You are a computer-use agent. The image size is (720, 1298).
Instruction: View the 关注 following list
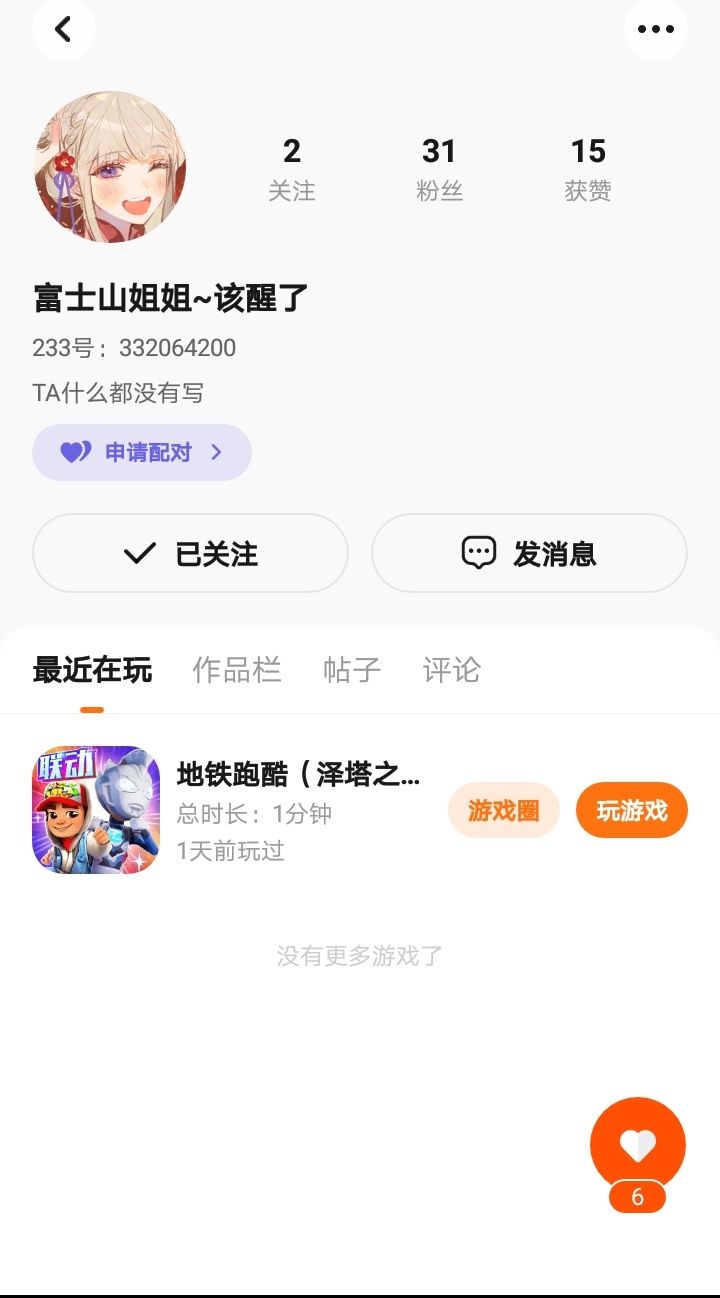291,169
